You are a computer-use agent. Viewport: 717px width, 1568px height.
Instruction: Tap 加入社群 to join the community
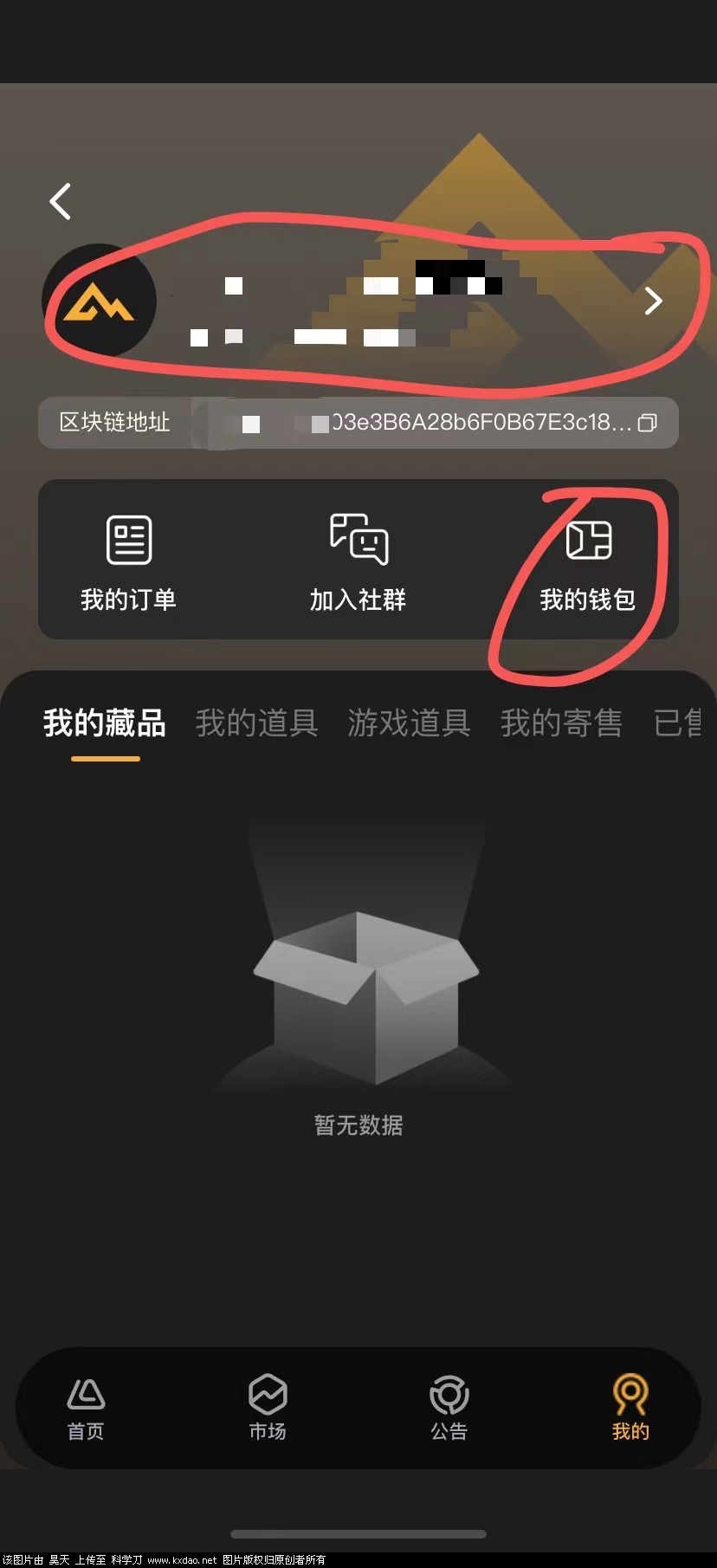click(358, 560)
